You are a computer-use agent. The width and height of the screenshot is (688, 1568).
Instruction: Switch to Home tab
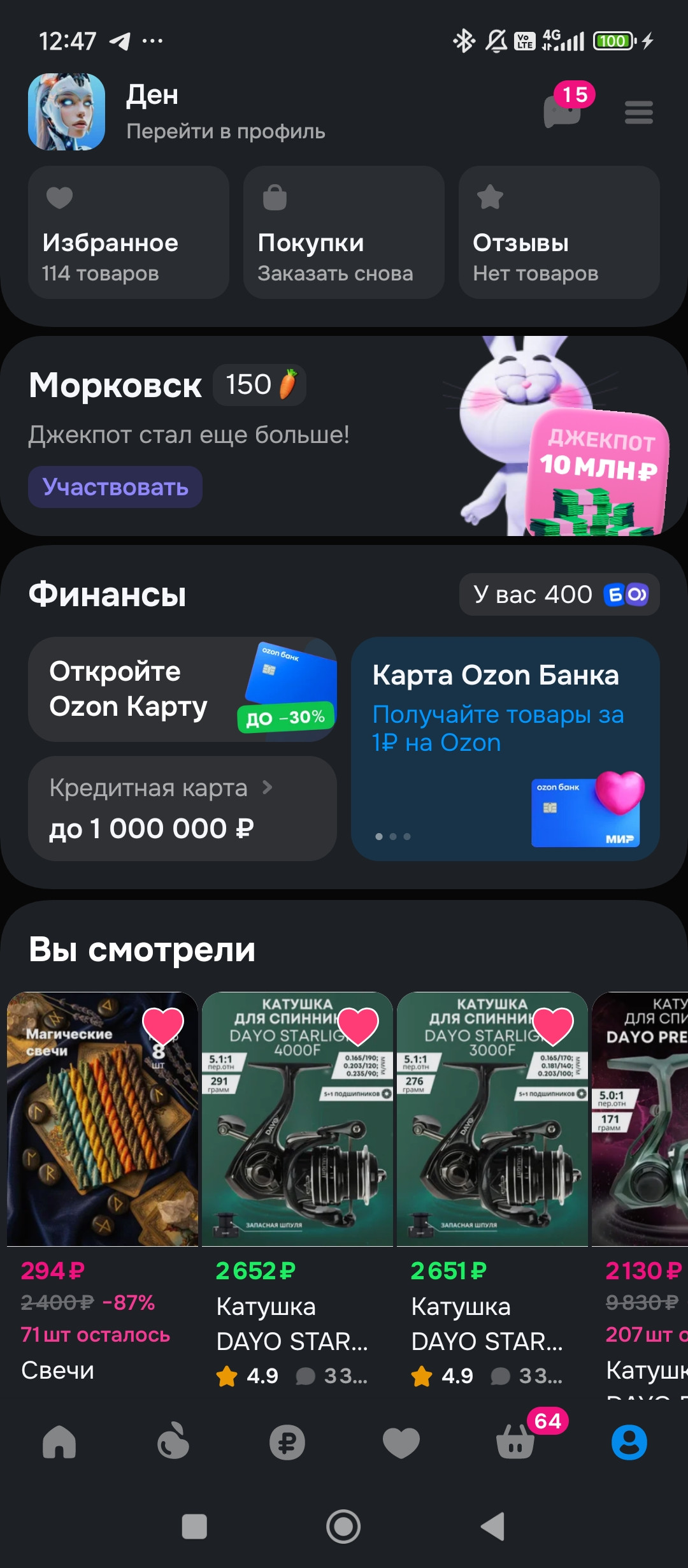tap(59, 1442)
